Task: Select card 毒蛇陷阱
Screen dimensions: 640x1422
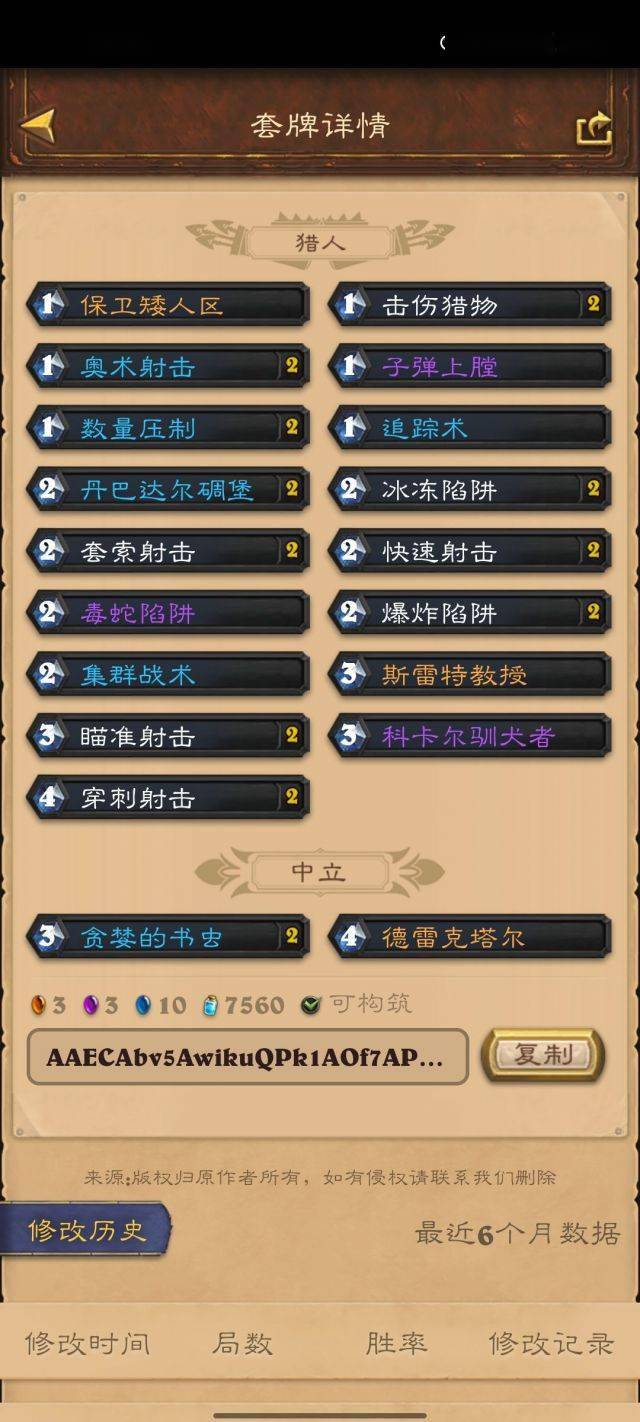Action: pos(168,613)
